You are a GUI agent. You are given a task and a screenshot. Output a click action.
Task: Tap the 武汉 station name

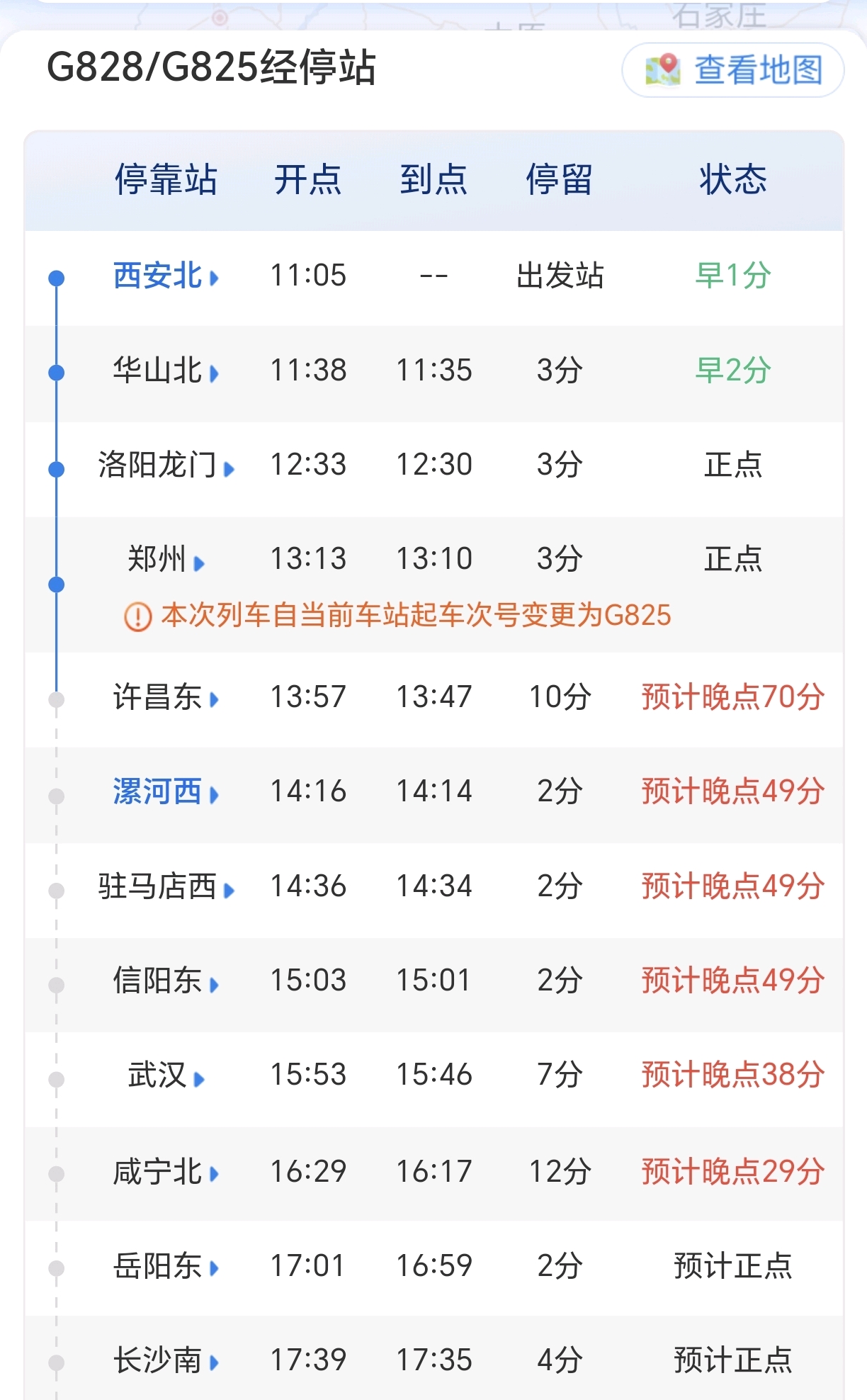166,1076
